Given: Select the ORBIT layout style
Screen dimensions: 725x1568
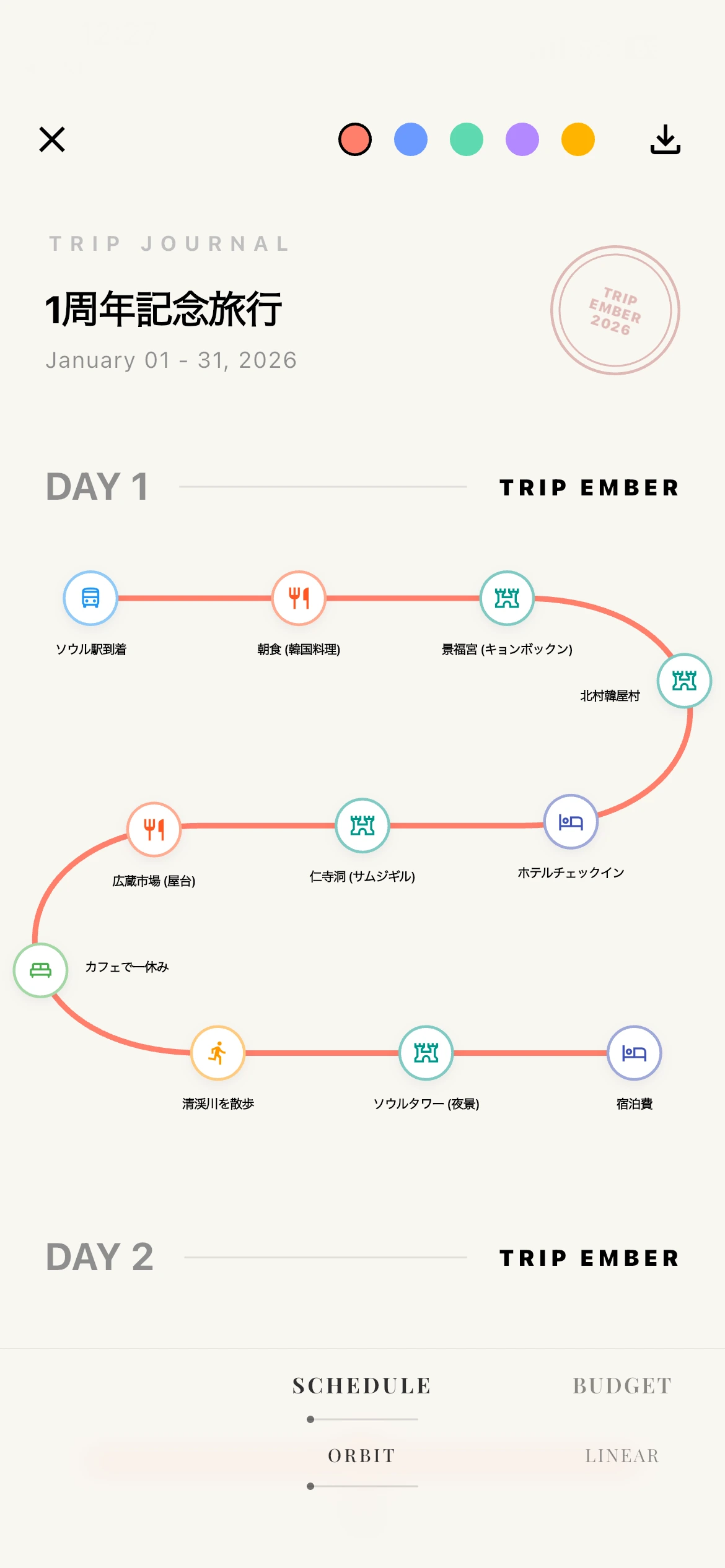Looking at the screenshot, I should coord(362,1456).
